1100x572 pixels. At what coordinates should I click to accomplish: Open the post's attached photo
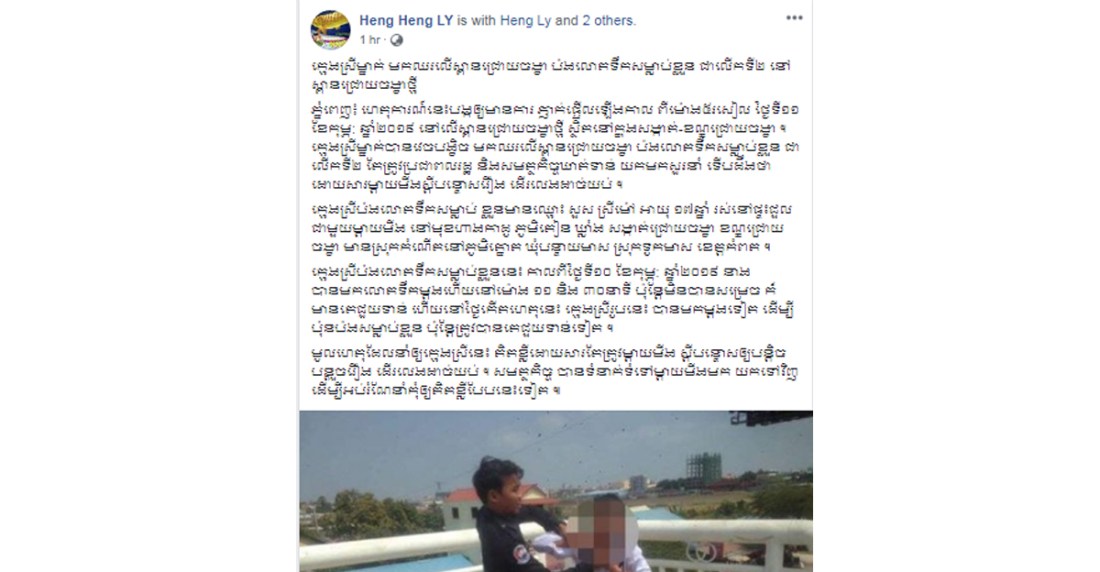click(x=555, y=490)
